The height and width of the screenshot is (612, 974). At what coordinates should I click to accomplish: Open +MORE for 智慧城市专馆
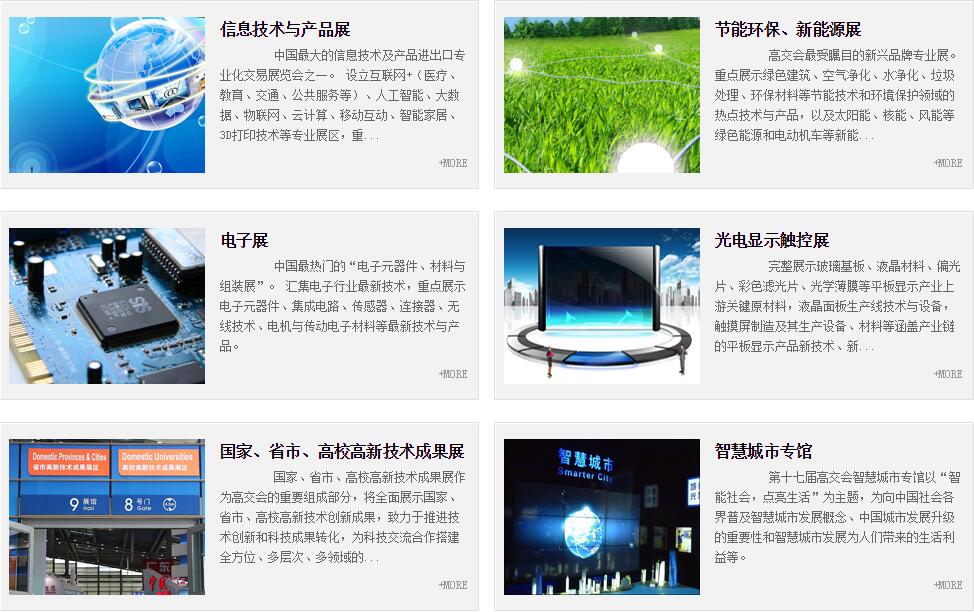point(947,585)
